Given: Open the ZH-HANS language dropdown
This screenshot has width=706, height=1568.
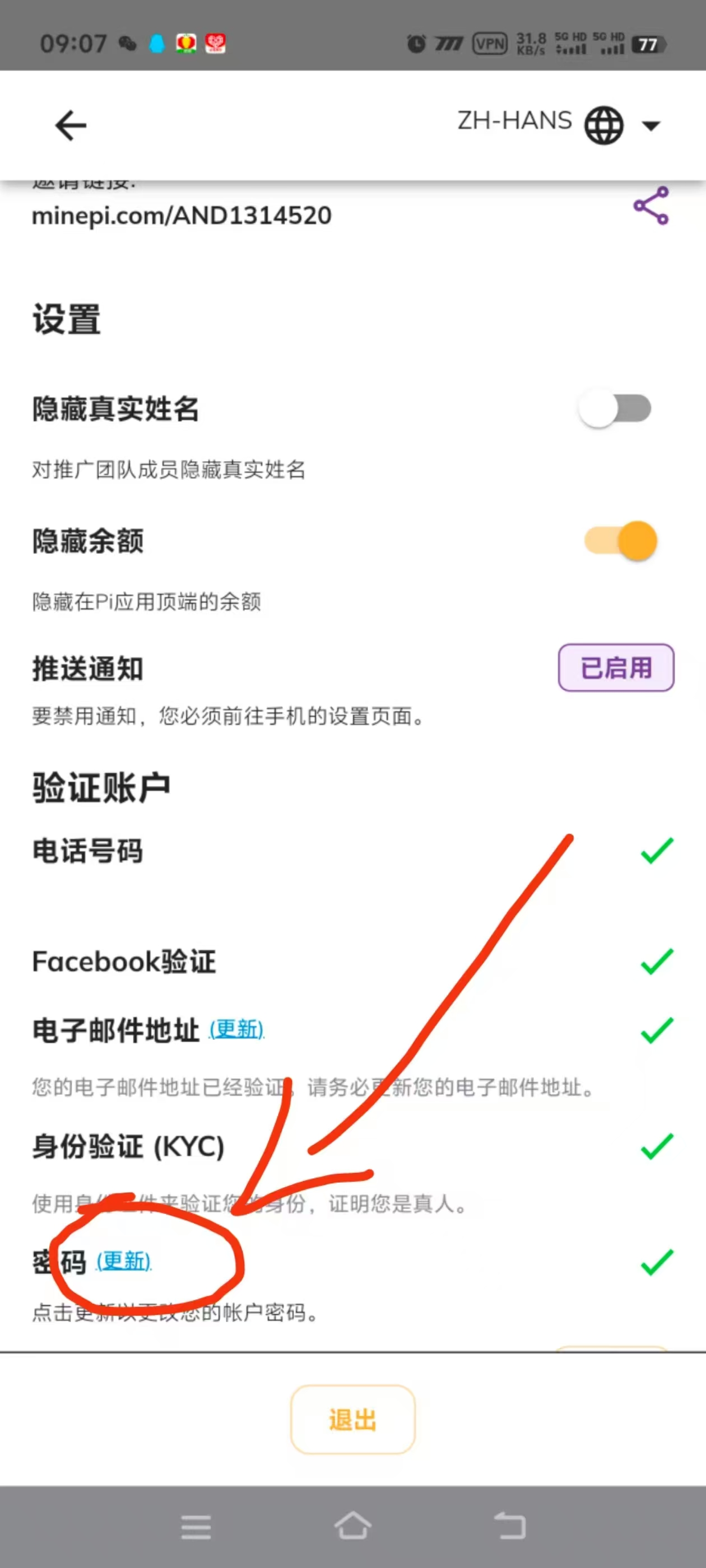Looking at the screenshot, I should 559,124.
